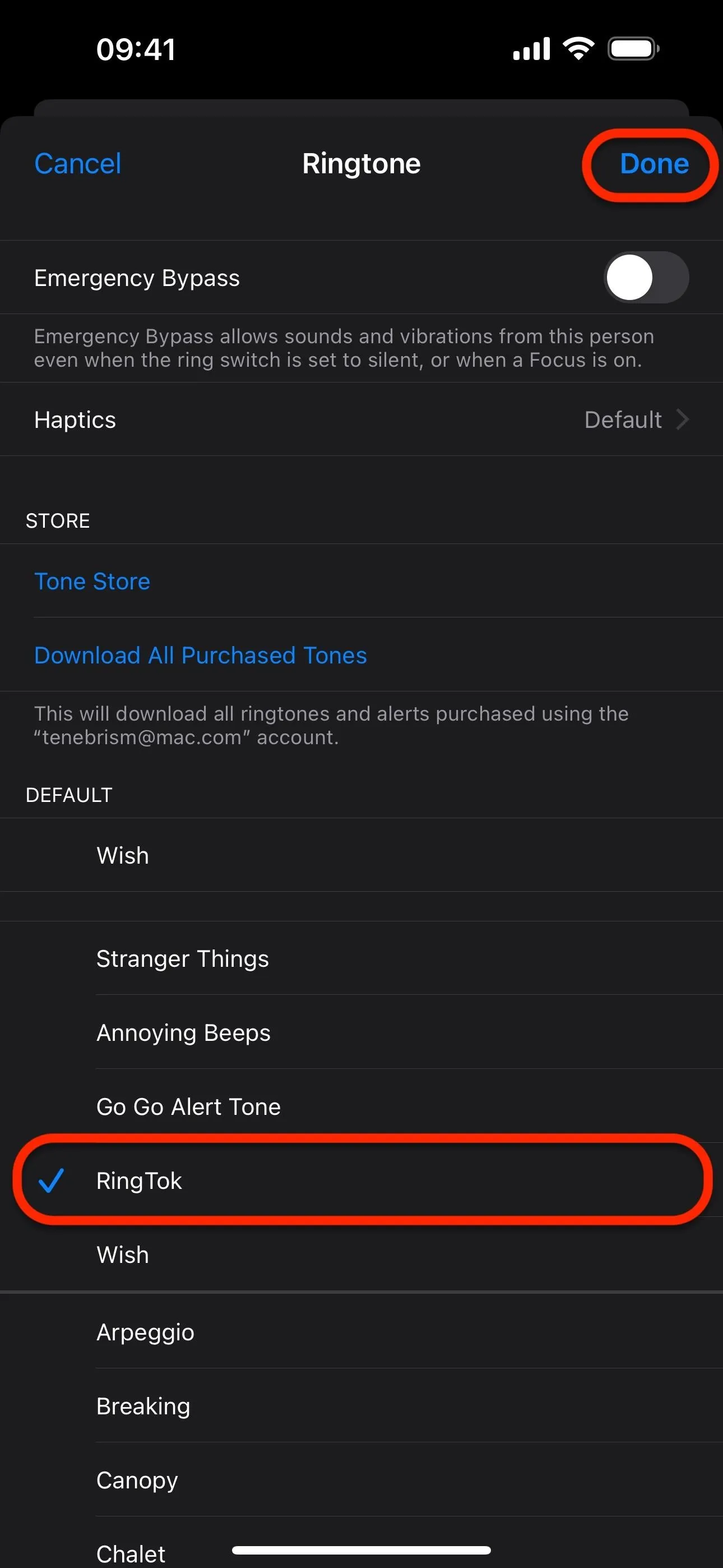Tap the checked RingTok ringtone
This screenshot has width=723, height=1568.
[x=361, y=1180]
